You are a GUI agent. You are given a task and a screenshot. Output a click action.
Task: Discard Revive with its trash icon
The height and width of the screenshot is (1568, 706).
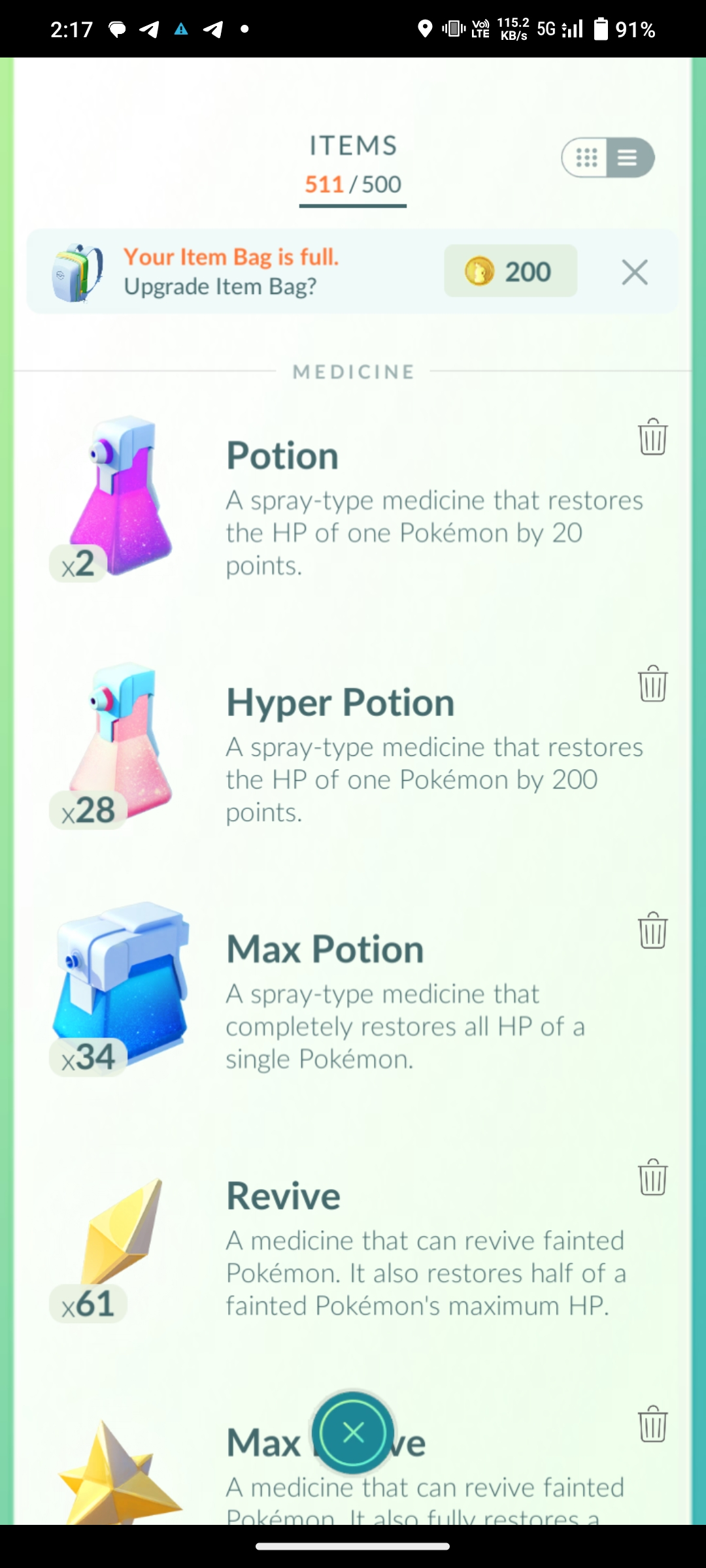click(x=652, y=1177)
